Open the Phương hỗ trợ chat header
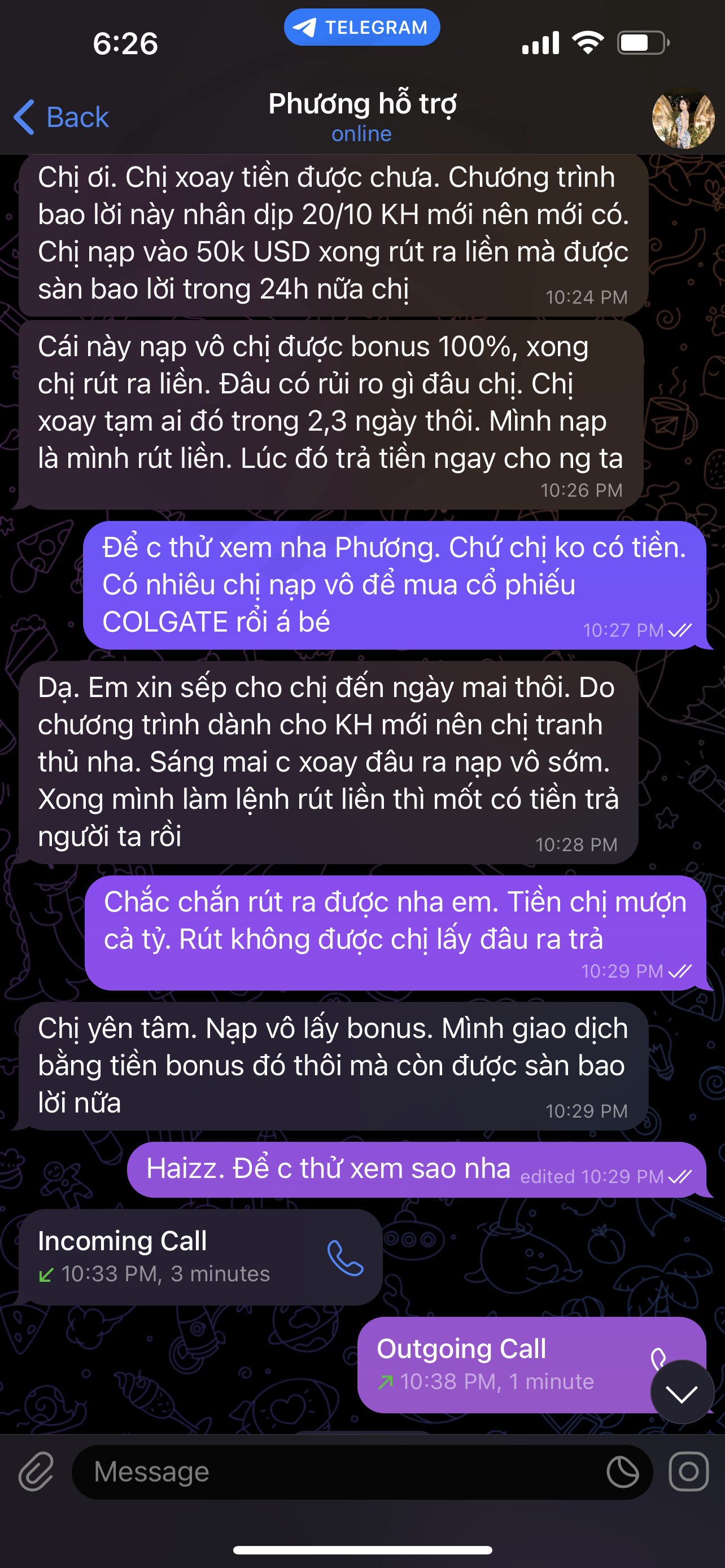The width and height of the screenshot is (725, 1568). click(x=362, y=116)
